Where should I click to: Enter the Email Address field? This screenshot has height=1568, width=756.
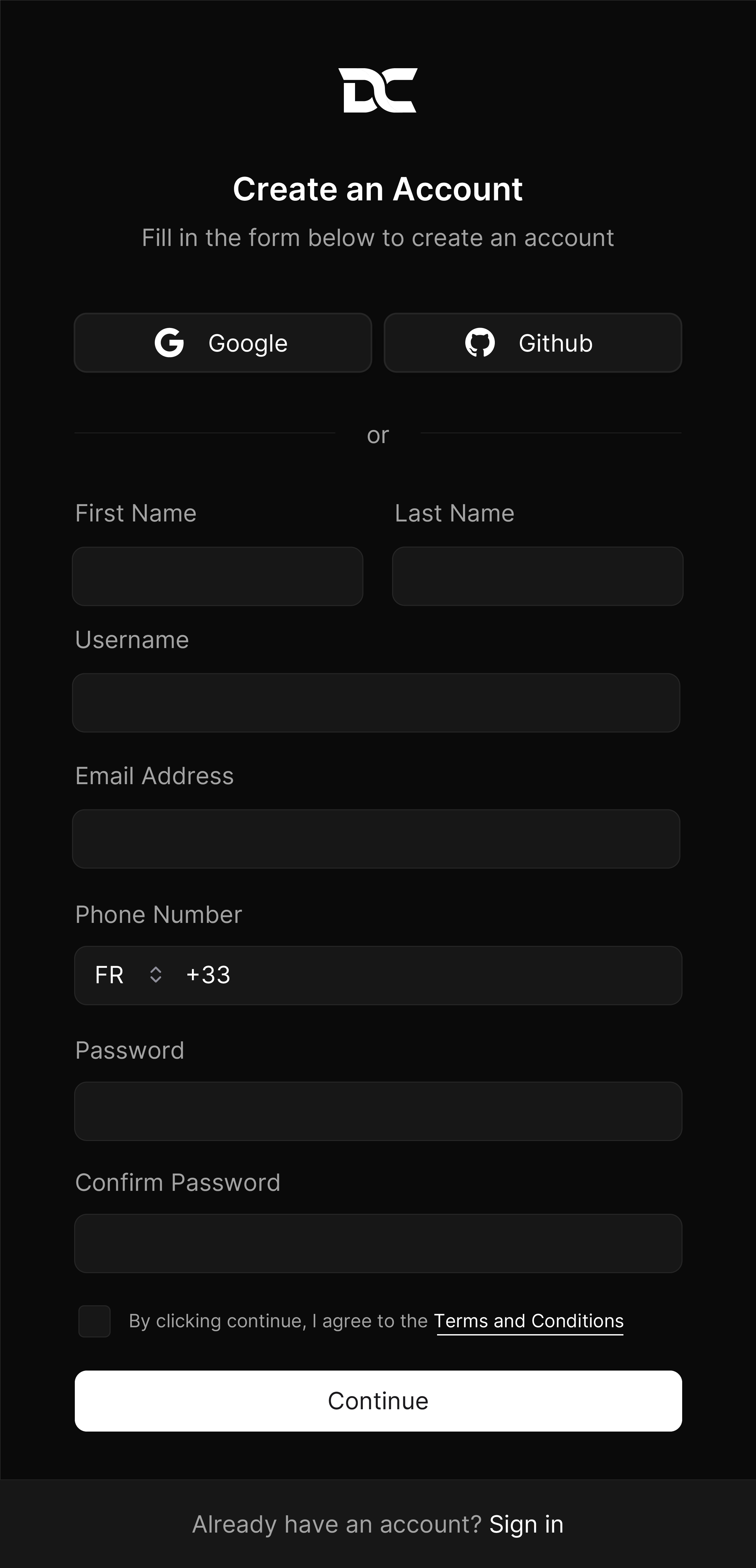tap(376, 839)
